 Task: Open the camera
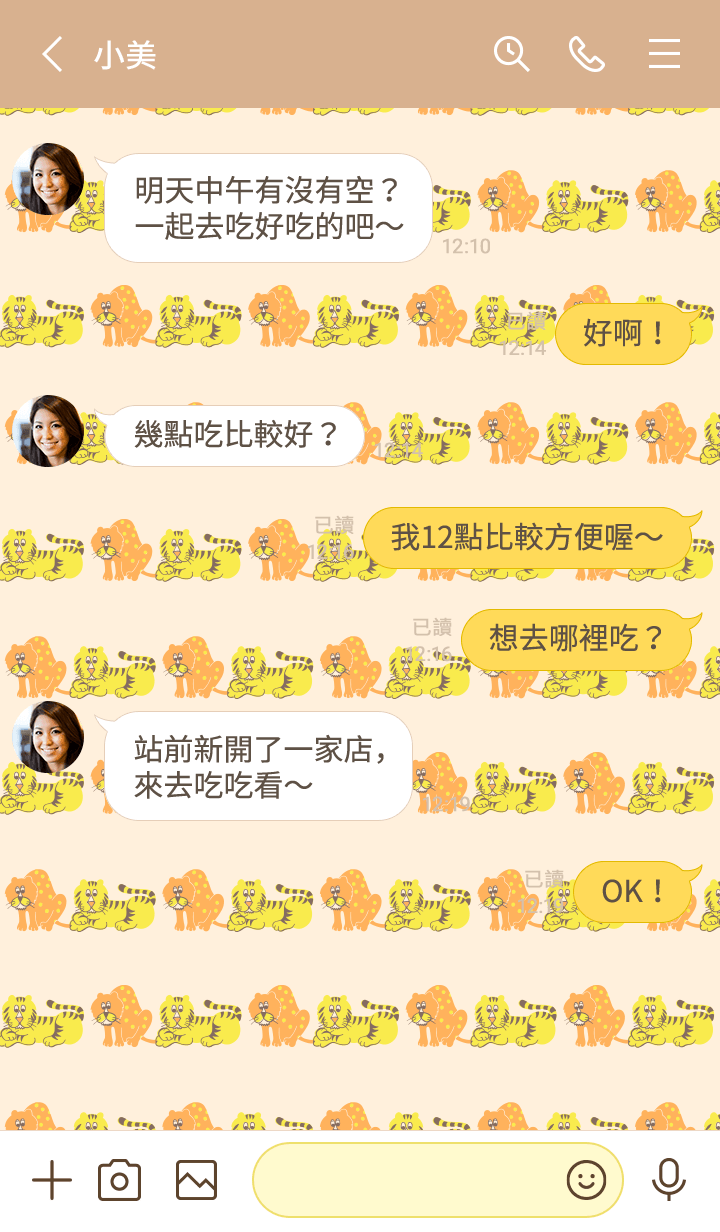point(119,1181)
